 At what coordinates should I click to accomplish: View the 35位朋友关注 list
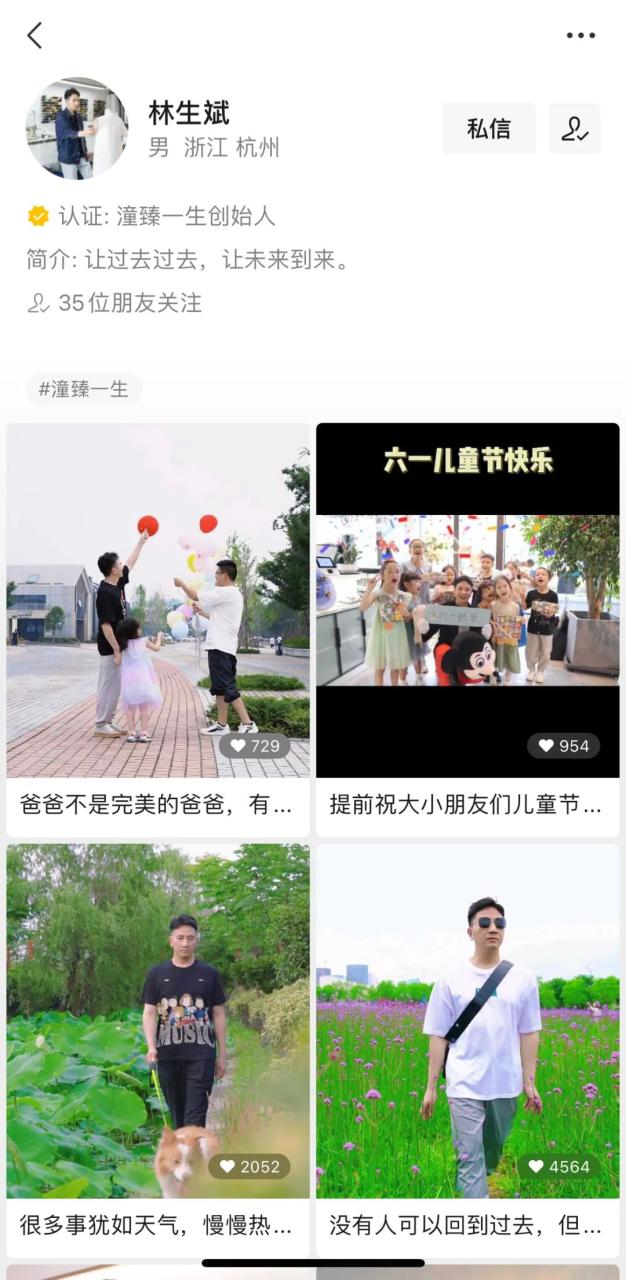115,303
